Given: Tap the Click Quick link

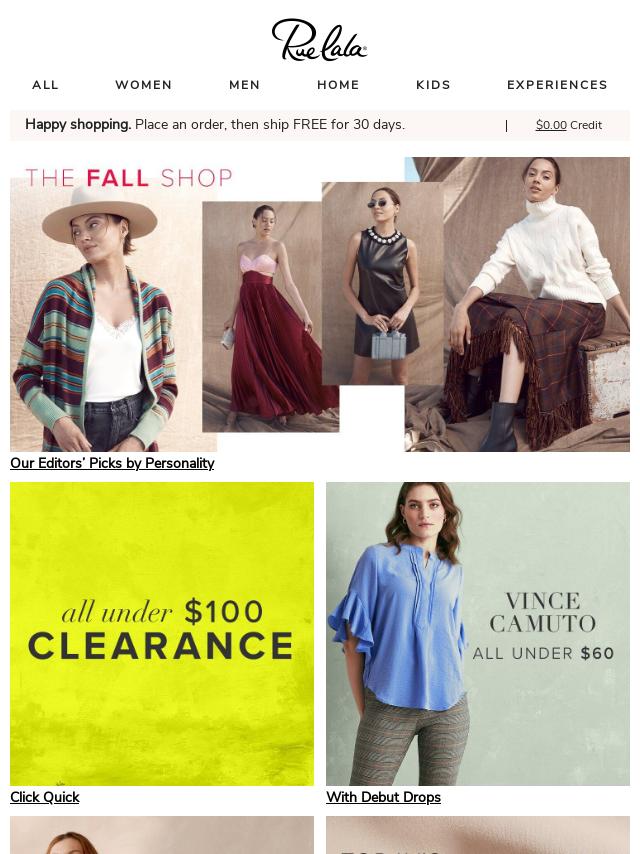Looking at the screenshot, I should [44, 797].
